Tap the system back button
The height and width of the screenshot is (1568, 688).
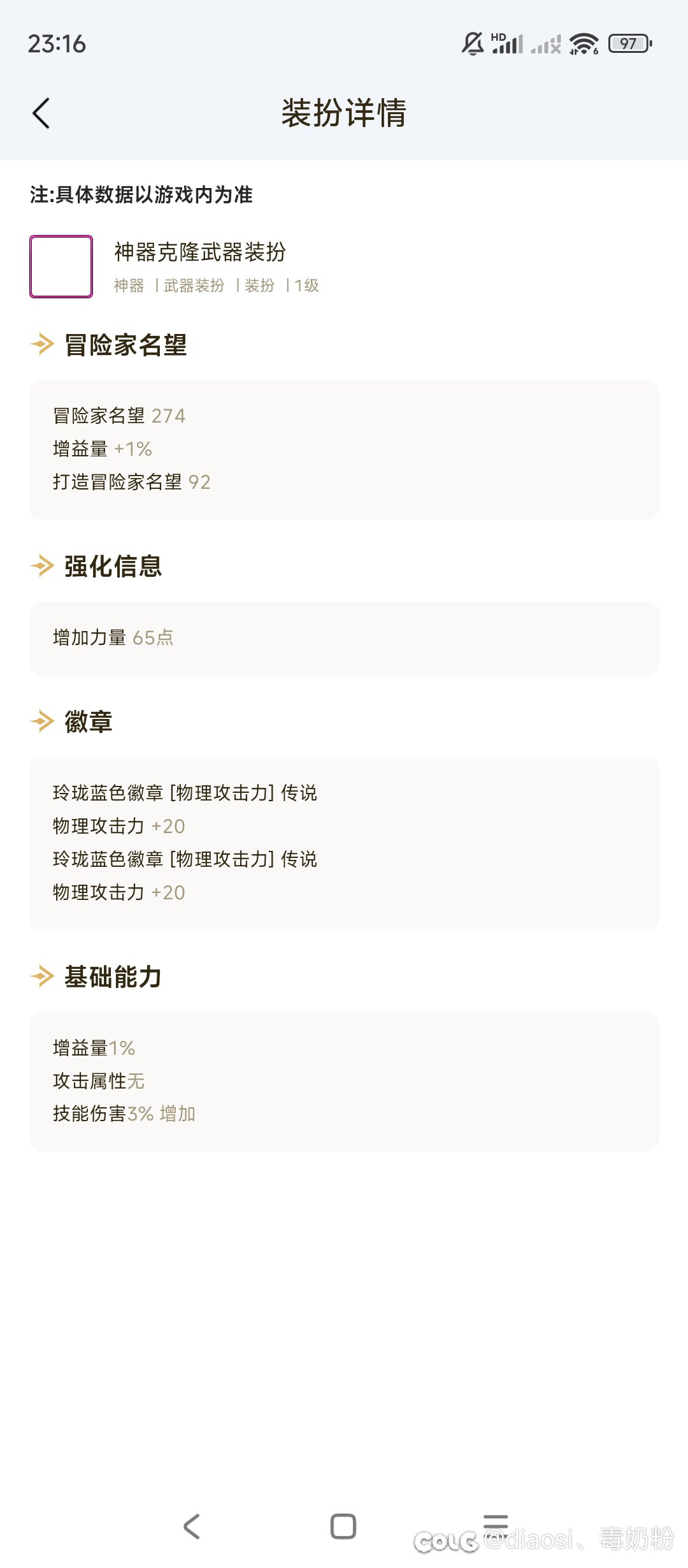[192, 1527]
